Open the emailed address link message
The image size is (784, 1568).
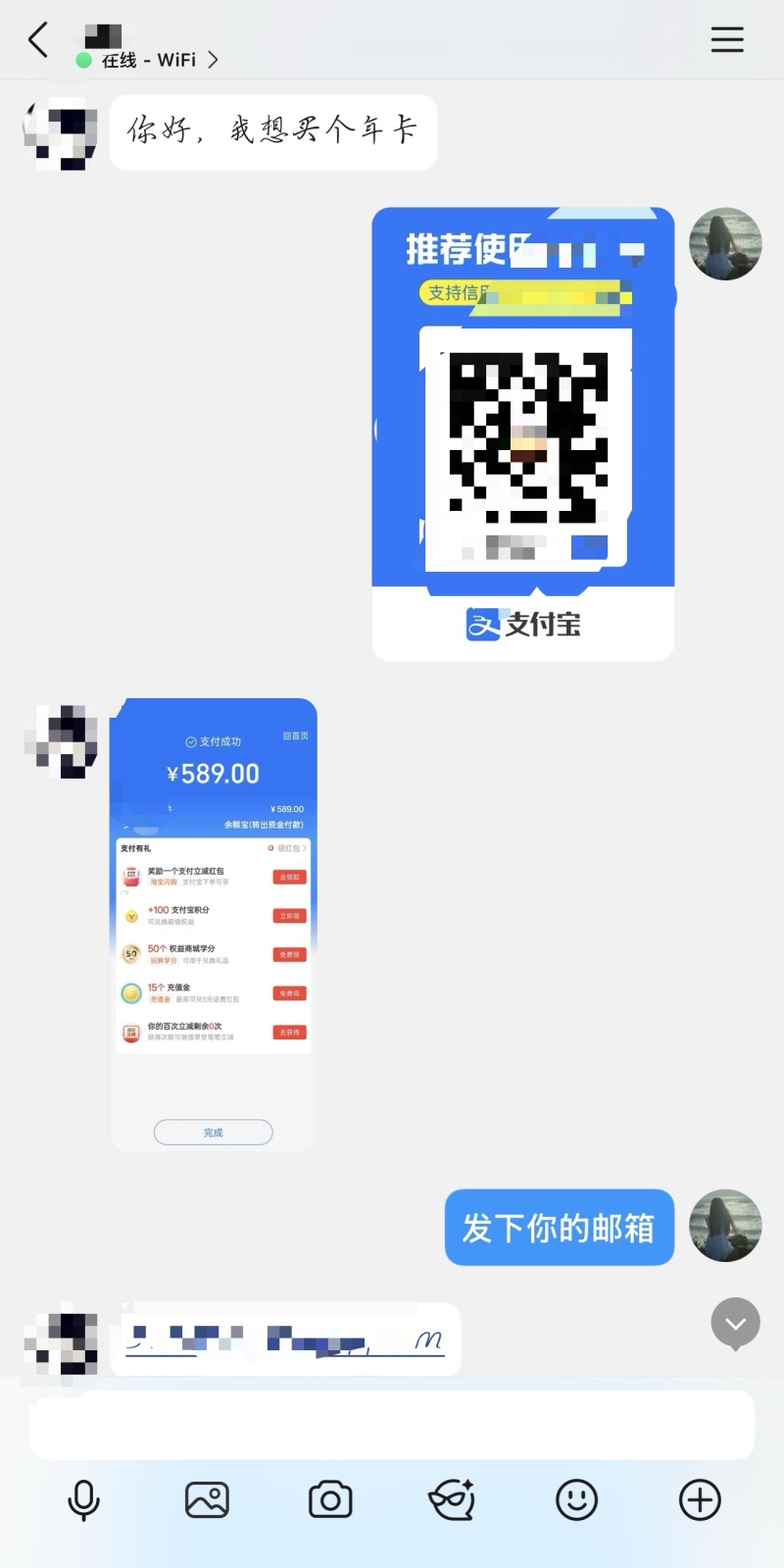285,1340
